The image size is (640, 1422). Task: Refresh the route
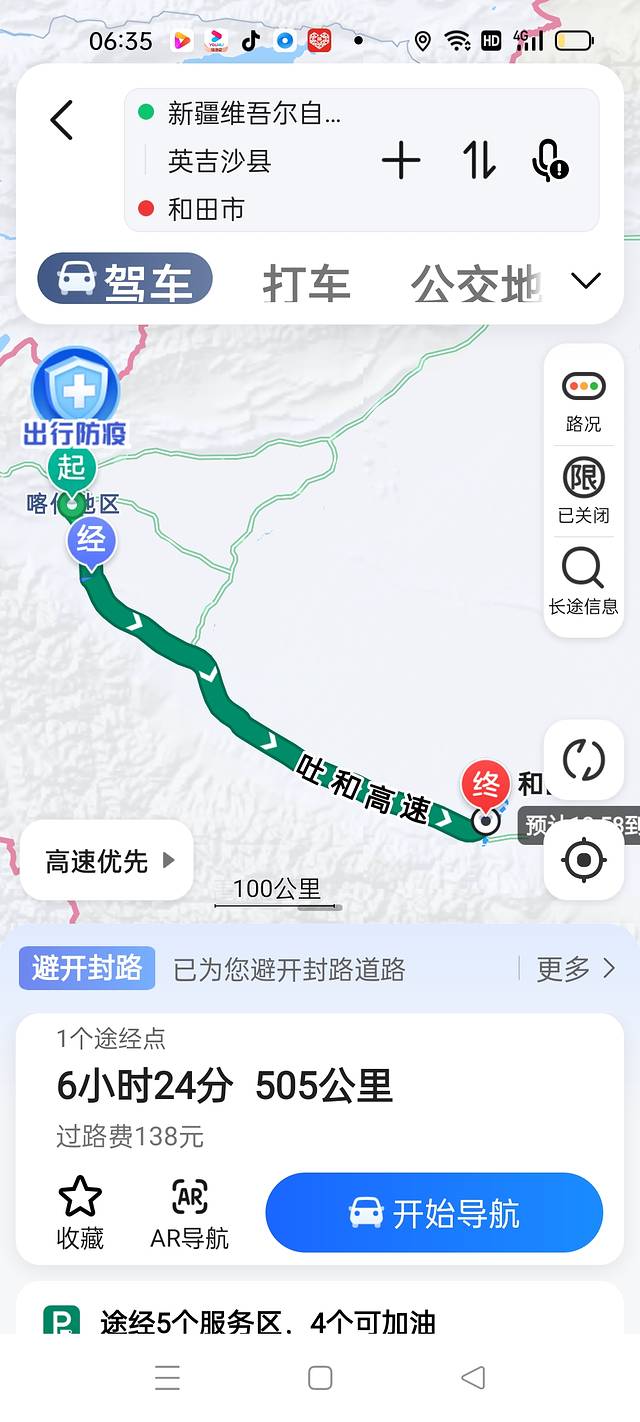pos(584,760)
